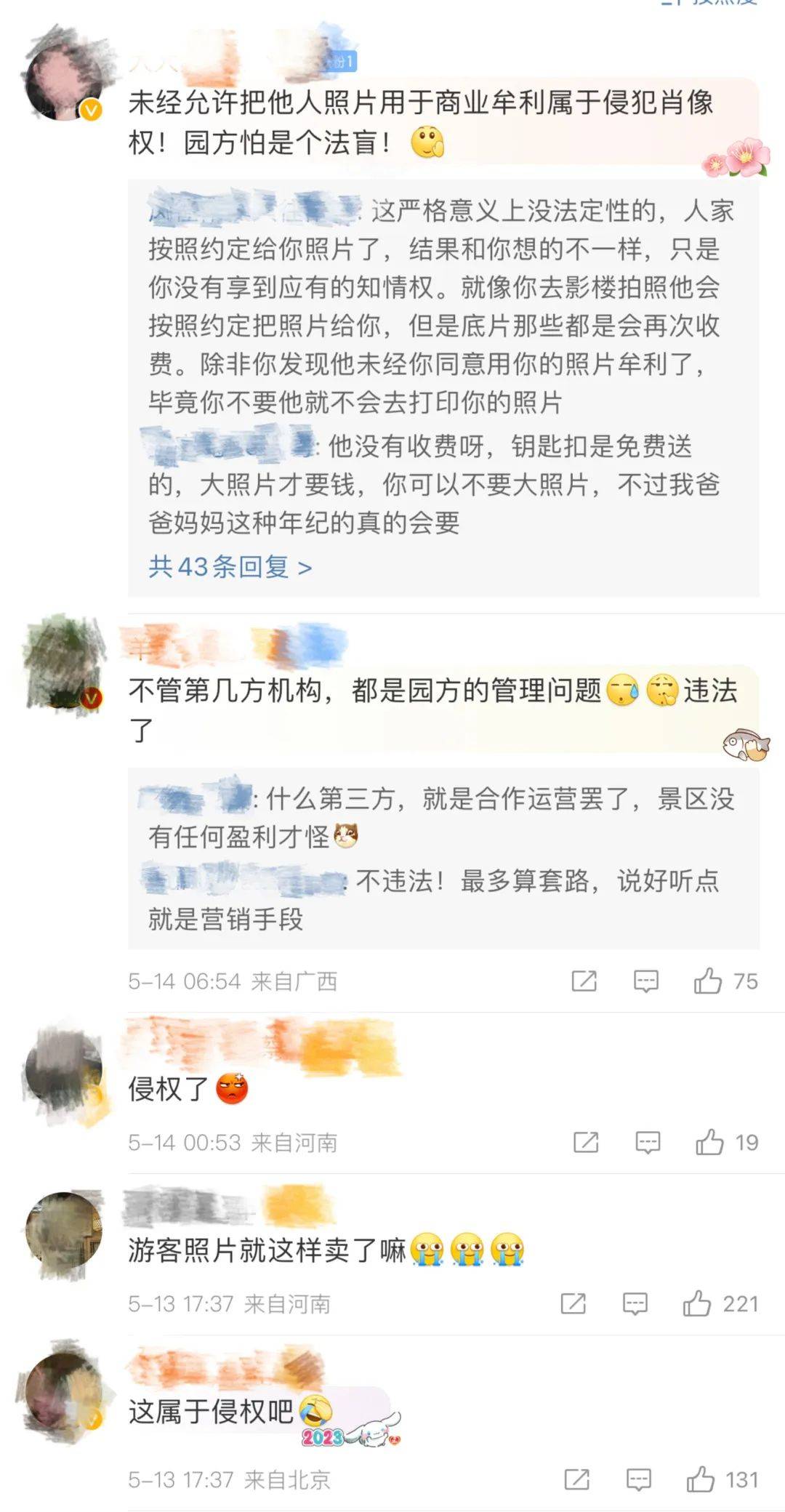The image size is (785, 1512).
Task: Share the comment posted 5-14 06:54
Action: [584, 981]
